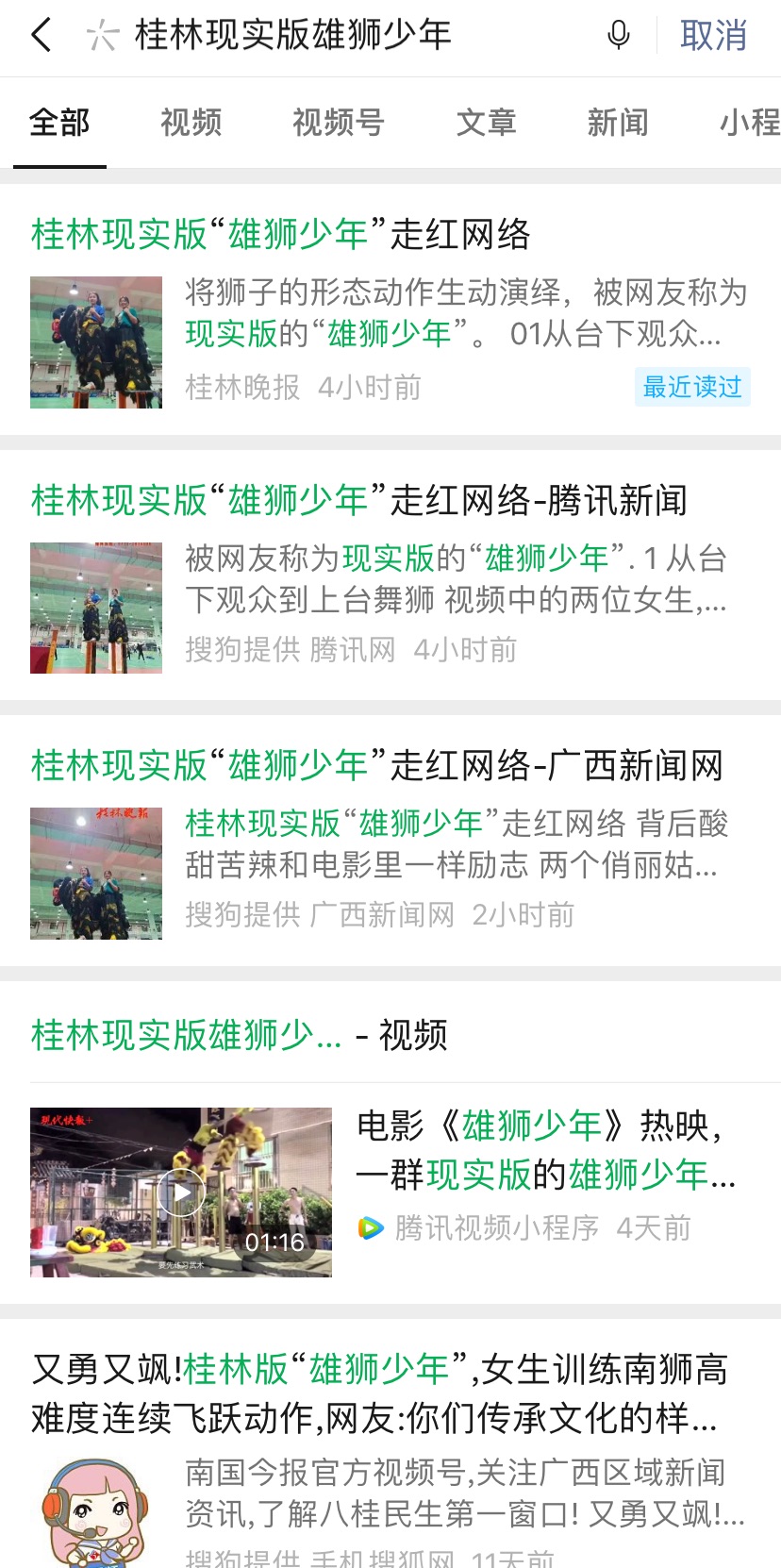Start voice search with the microphone icon
Viewport: 781px width, 1568px height.
(x=618, y=36)
